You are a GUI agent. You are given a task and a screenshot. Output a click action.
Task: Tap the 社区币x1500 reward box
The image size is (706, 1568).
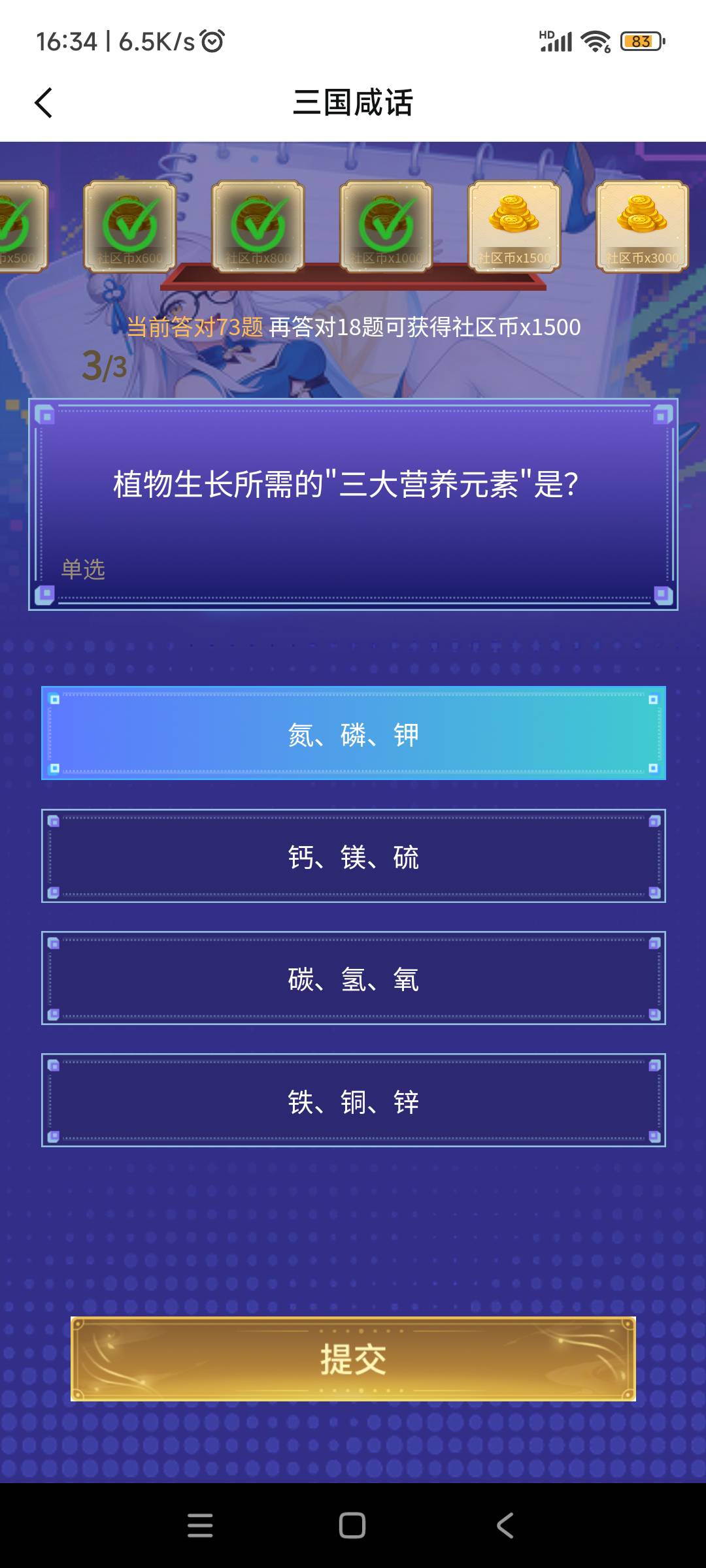[514, 226]
